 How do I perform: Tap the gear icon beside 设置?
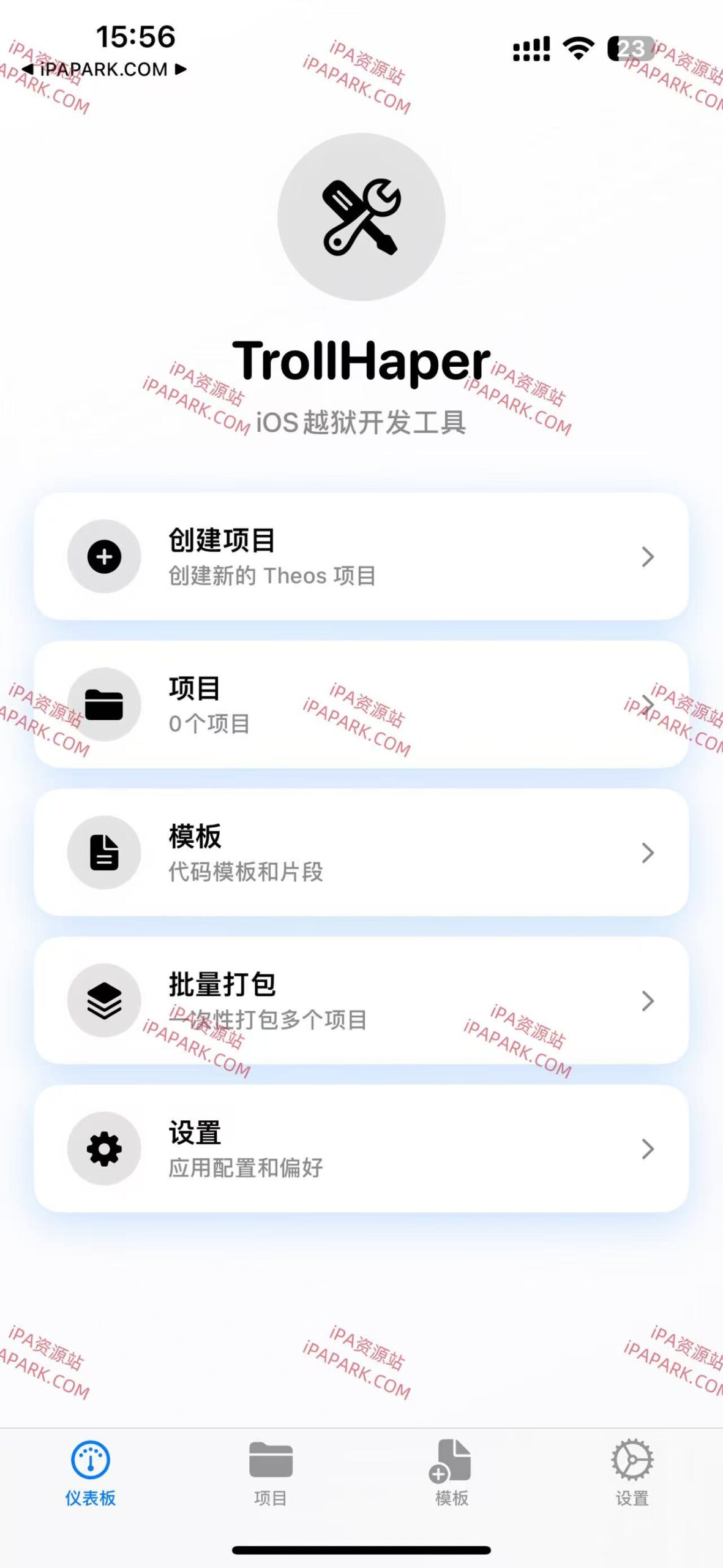click(104, 1150)
